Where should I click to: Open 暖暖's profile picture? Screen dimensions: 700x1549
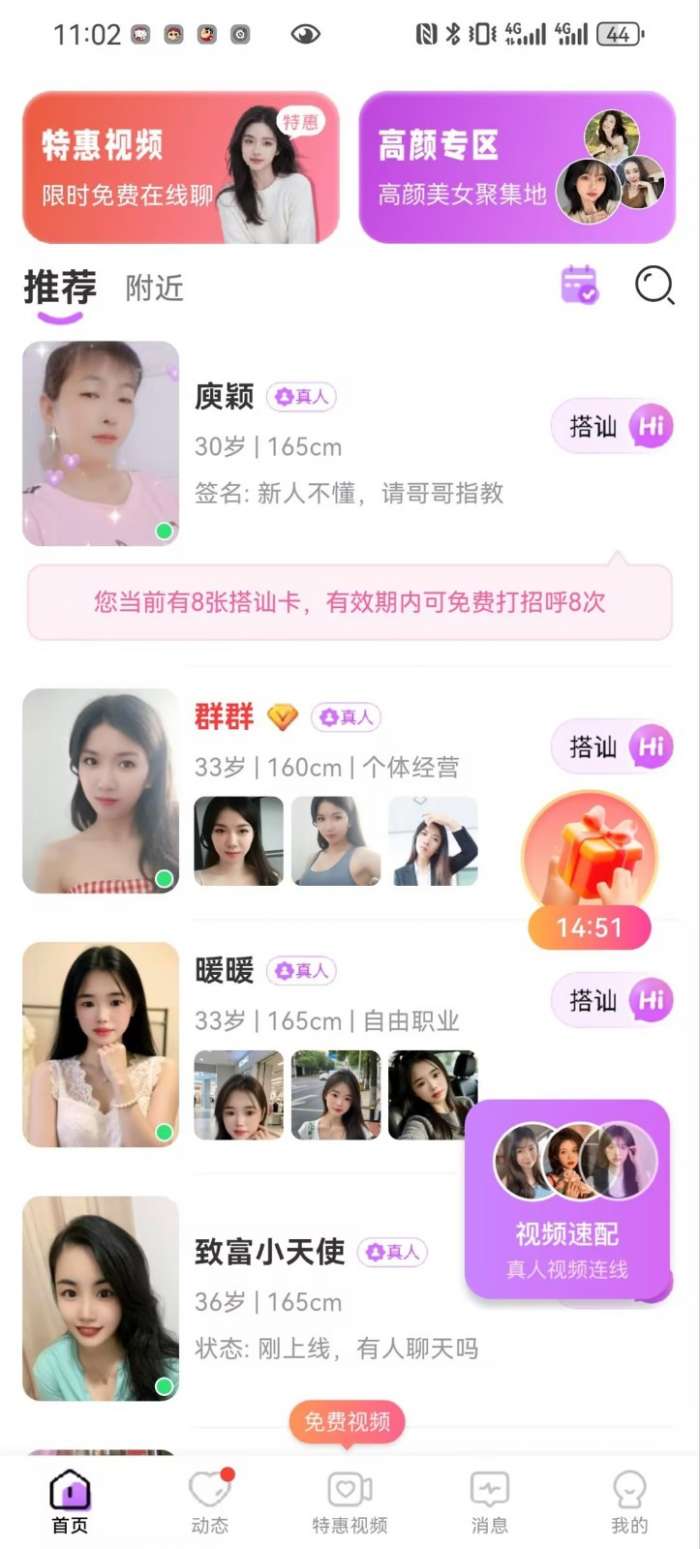pyautogui.click(x=101, y=1044)
